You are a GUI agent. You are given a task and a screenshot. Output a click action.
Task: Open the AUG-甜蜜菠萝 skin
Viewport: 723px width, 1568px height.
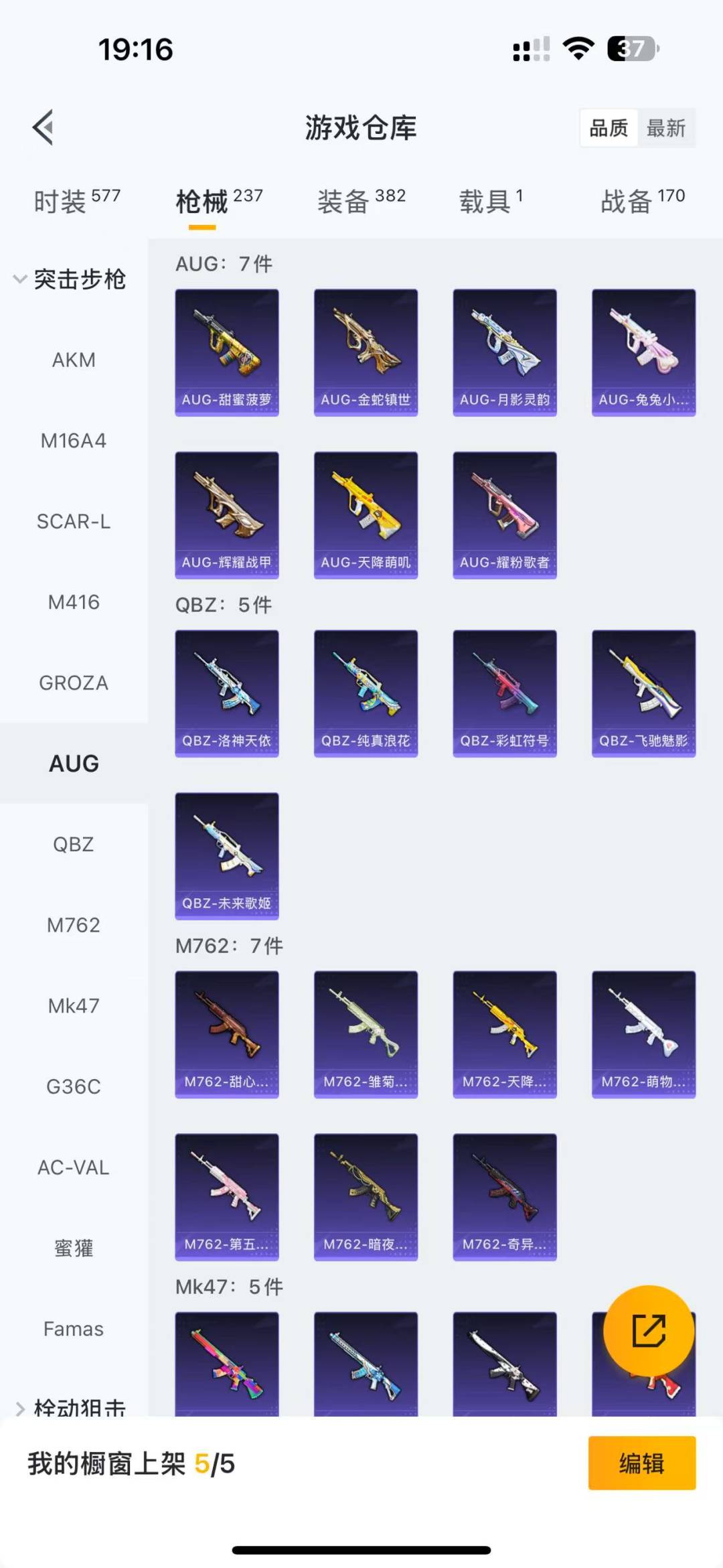coord(227,352)
